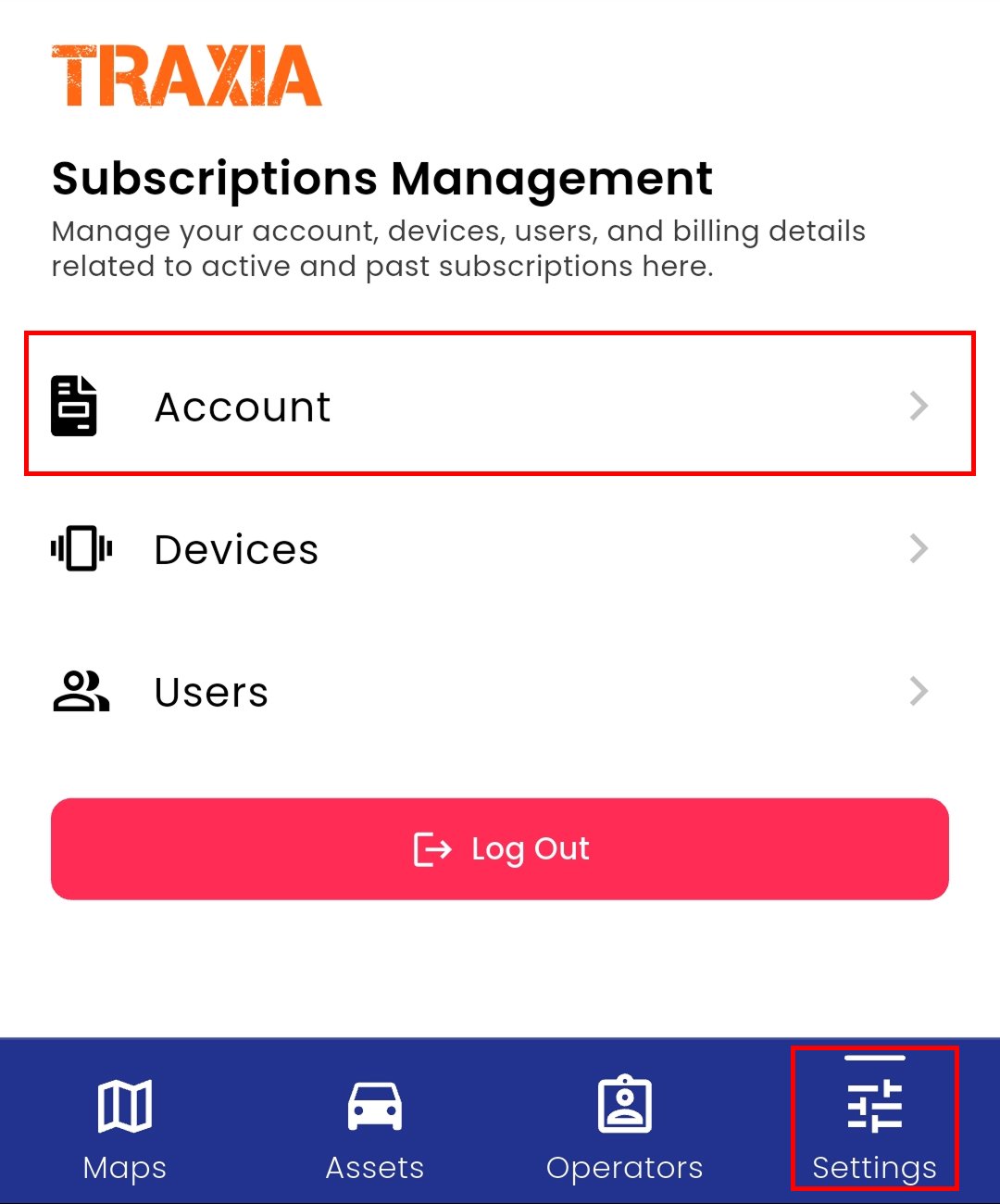Expand the Account row chevron
The image size is (1000, 1204).
click(x=918, y=405)
